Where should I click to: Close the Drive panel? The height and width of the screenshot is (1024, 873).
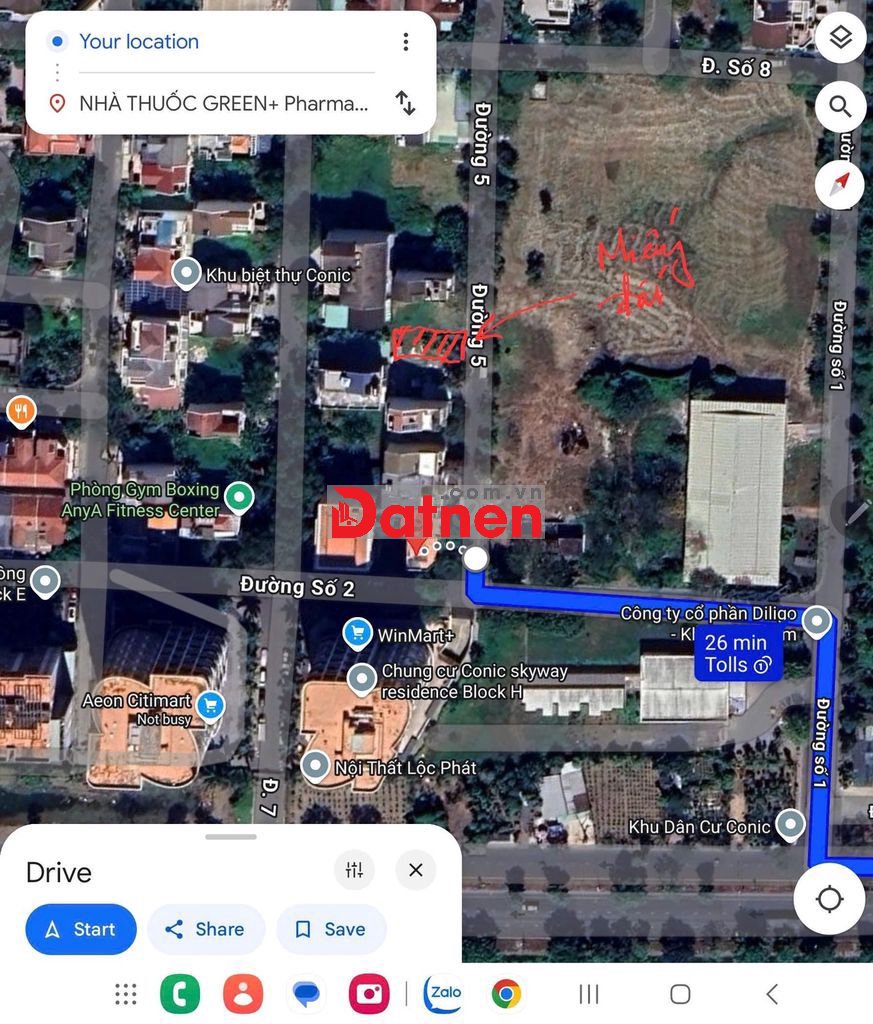[x=416, y=870]
